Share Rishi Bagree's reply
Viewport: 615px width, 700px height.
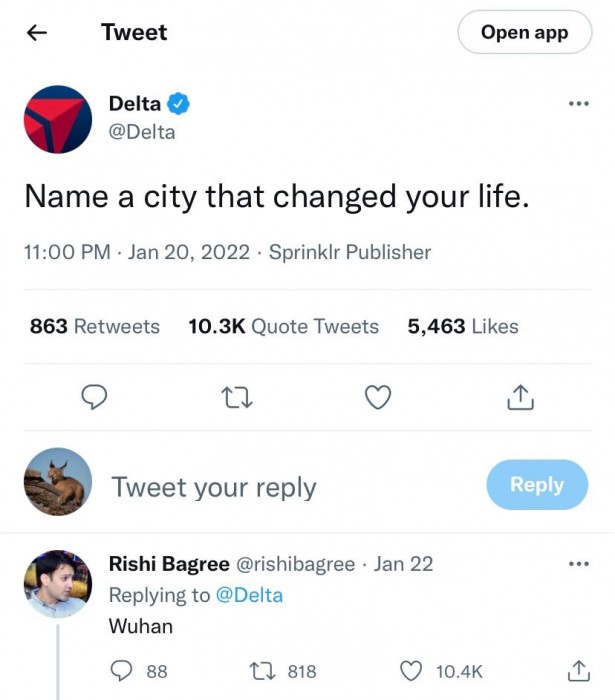click(x=578, y=671)
